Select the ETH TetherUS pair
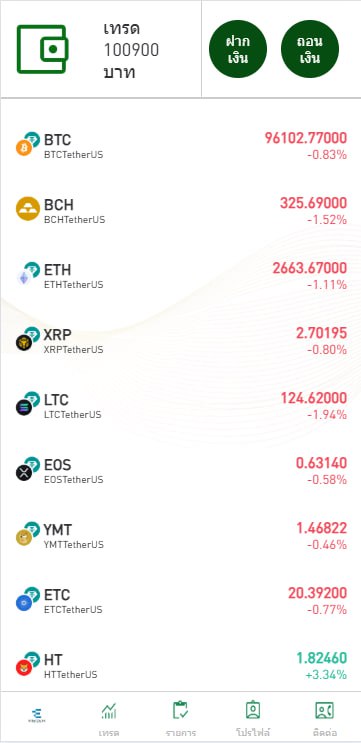This screenshot has width=361, height=743. (180, 275)
